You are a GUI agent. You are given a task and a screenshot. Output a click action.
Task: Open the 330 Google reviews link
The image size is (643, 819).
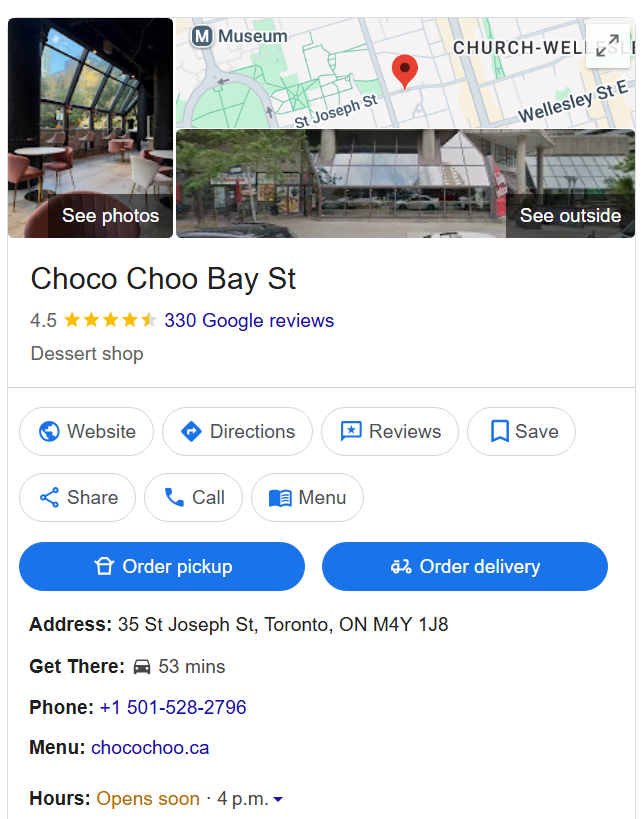point(249,321)
